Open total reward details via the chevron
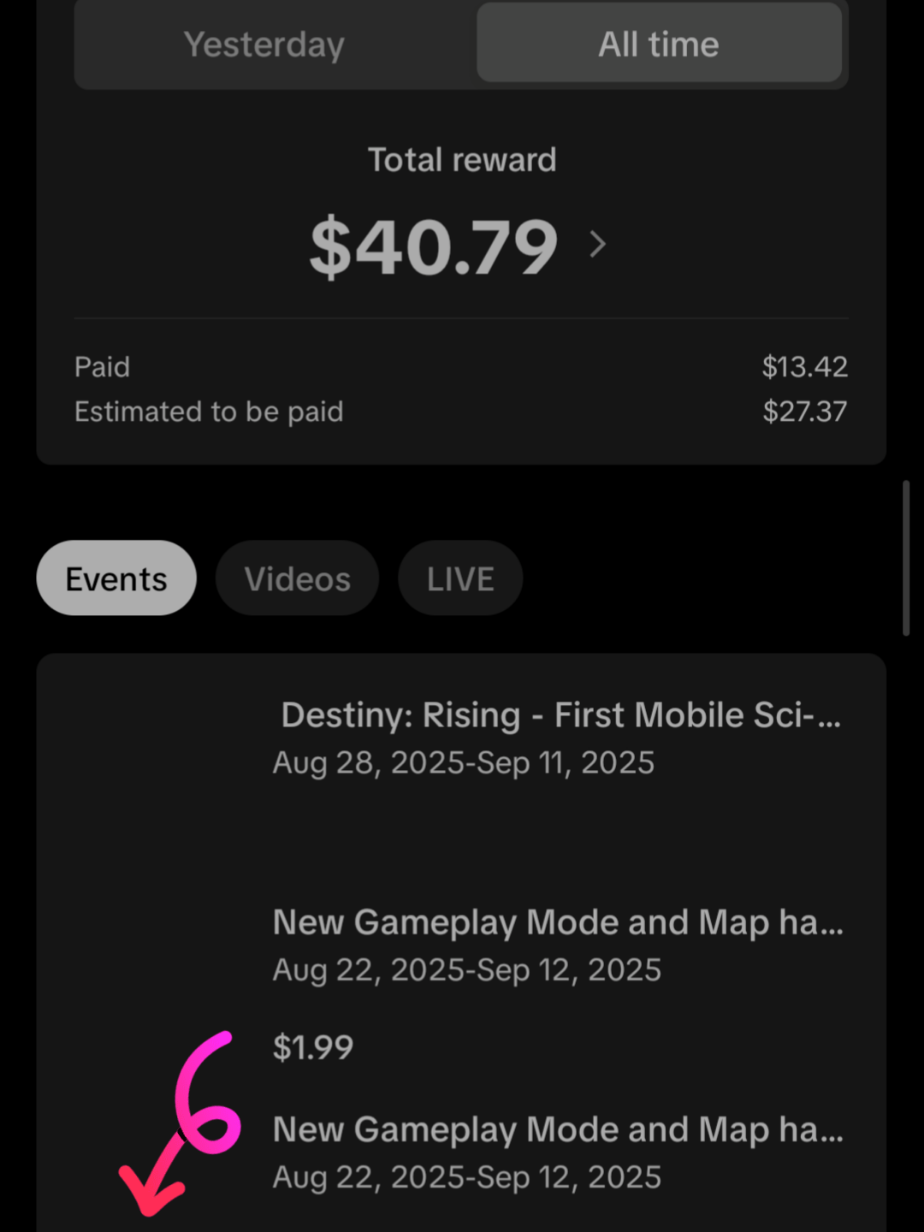The height and width of the screenshot is (1232, 924). 597,244
